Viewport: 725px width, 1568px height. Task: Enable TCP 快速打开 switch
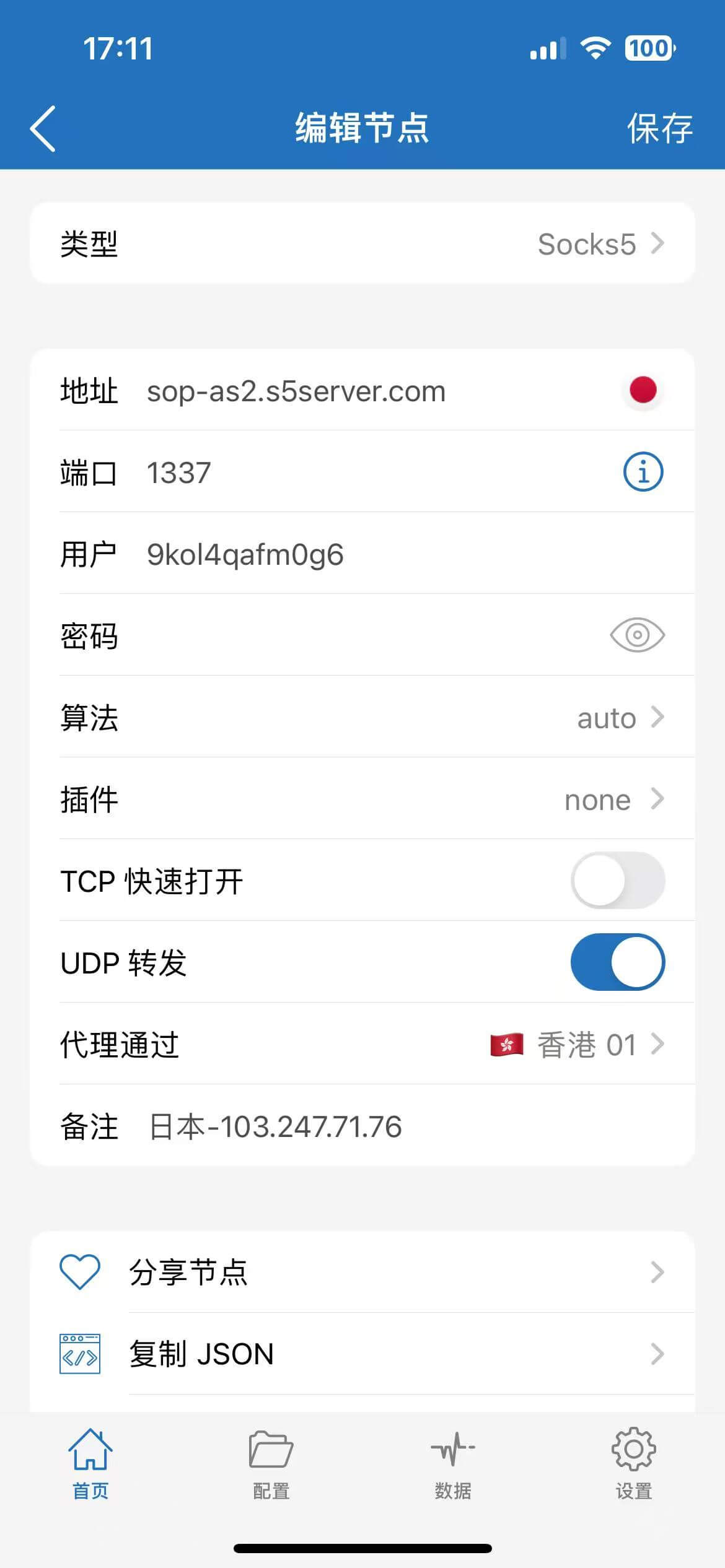[617, 881]
